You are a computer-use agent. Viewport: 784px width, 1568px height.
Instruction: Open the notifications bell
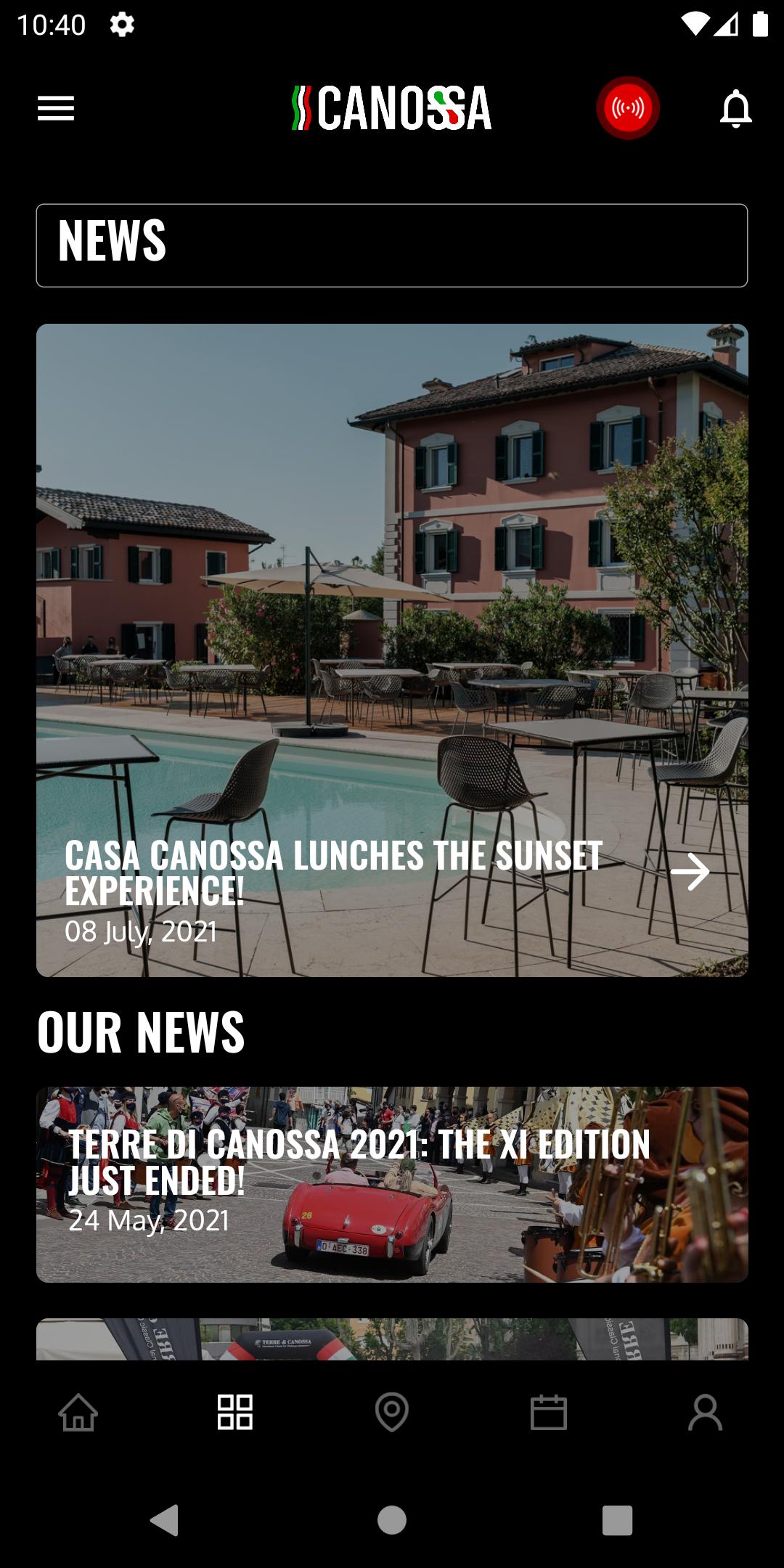[735, 109]
